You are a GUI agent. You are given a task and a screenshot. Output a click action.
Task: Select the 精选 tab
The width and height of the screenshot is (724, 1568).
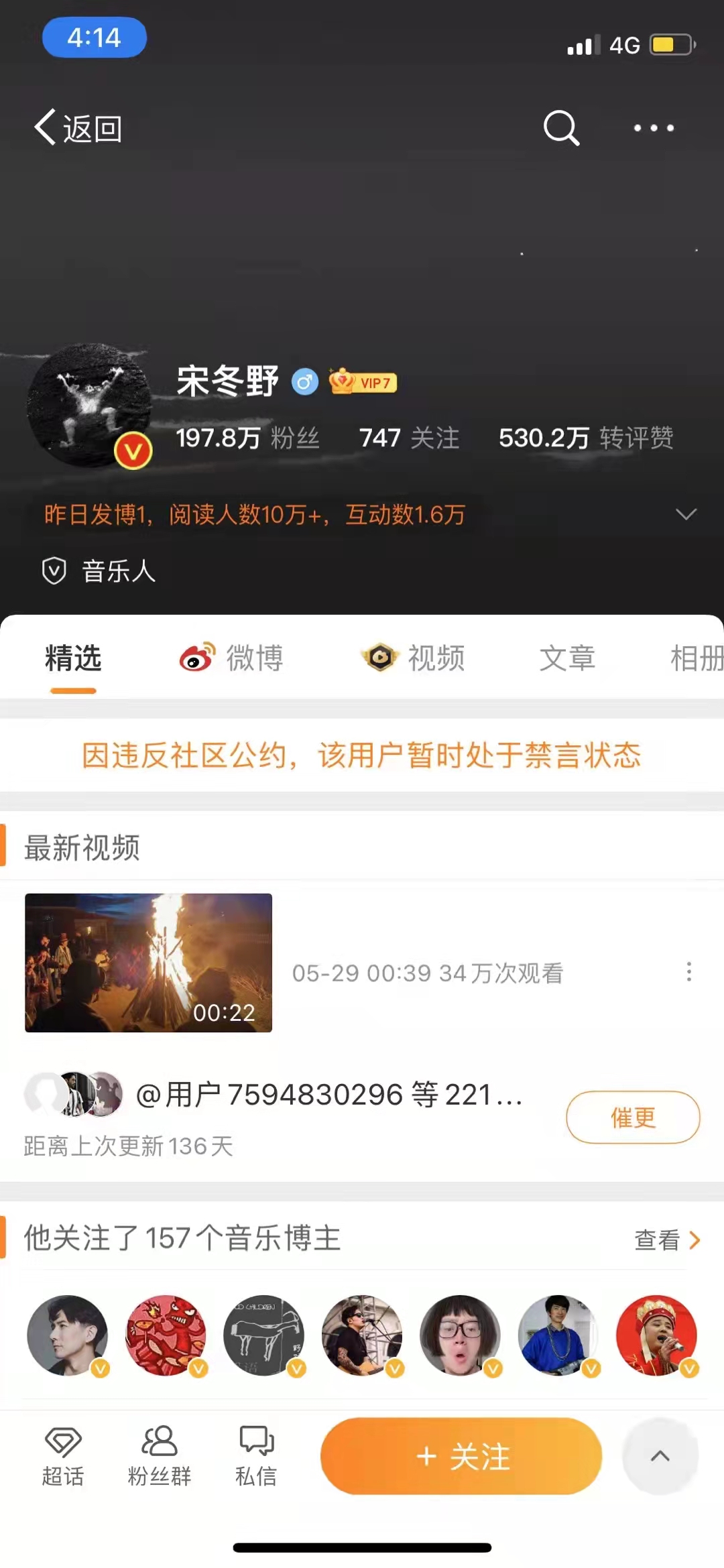click(x=73, y=658)
